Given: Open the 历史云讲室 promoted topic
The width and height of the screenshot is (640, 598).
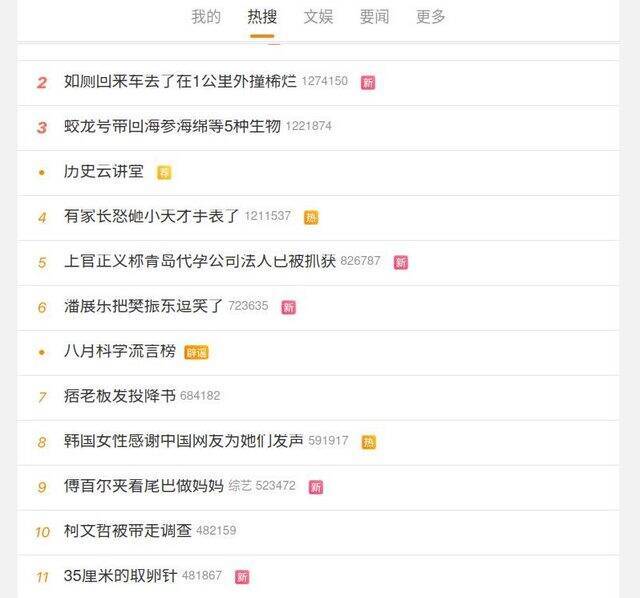Looking at the screenshot, I should [104, 172].
